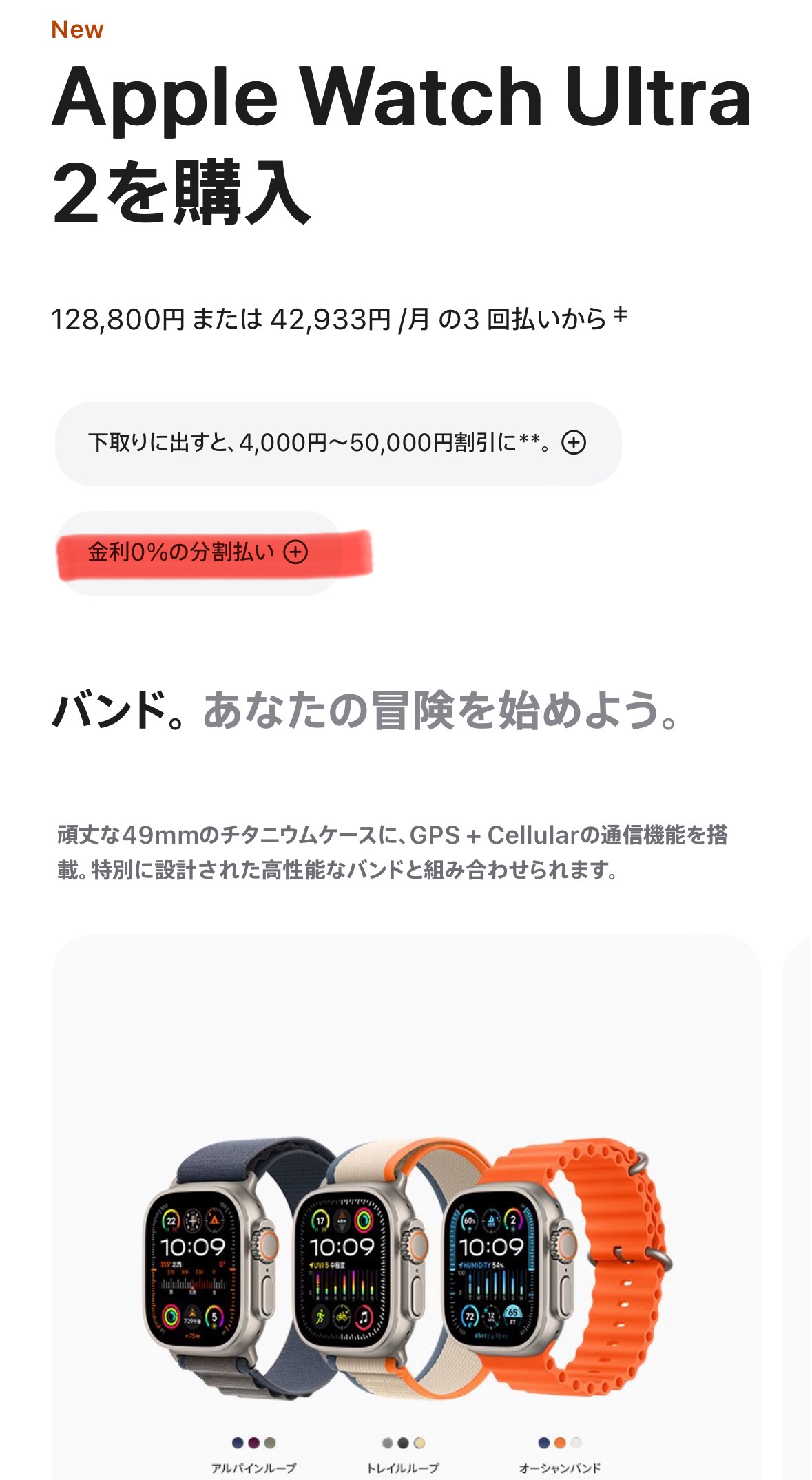Click the アルパインループ band name label
This screenshot has height=1480, width=812.
(x=253, y=1467)
